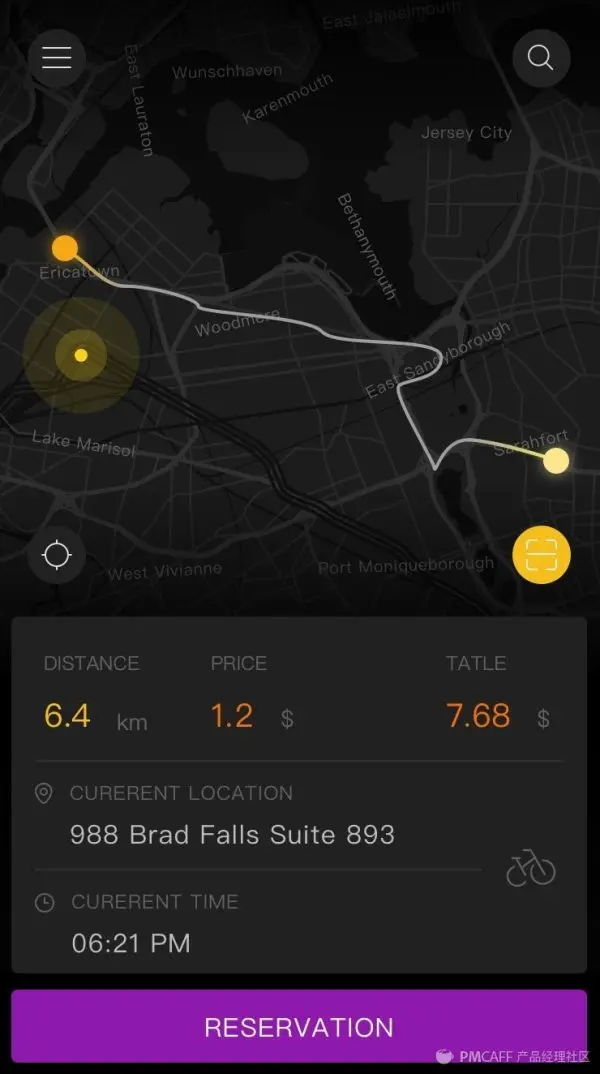Tap the destination marker near Sarahfort
The width and height of the screenshot is (600, 1074).
(x=556, y=460)
